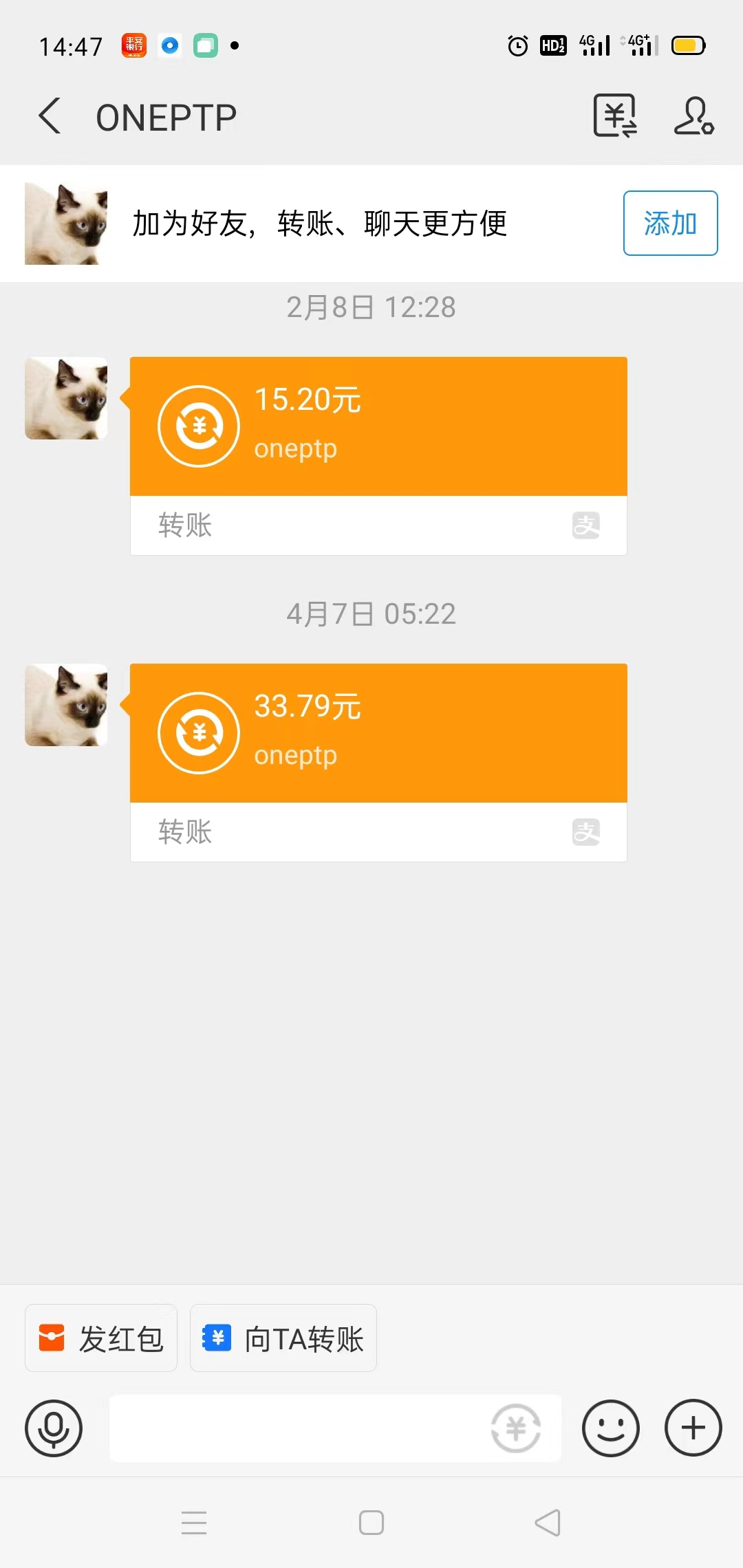The height and width of the screenshot is (1568, 743).
Task: Open the 15.20元 transfer card
Action: coord(378,455)
